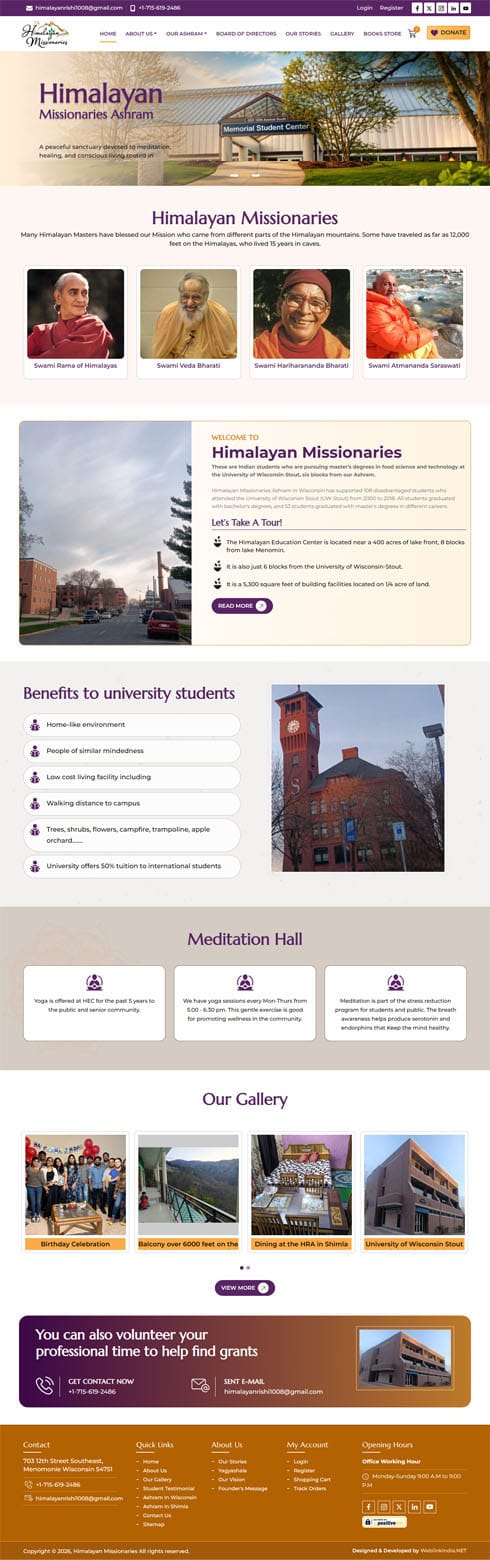
Task: Open the shopping cart icon
Action: [x=412, y=33]
